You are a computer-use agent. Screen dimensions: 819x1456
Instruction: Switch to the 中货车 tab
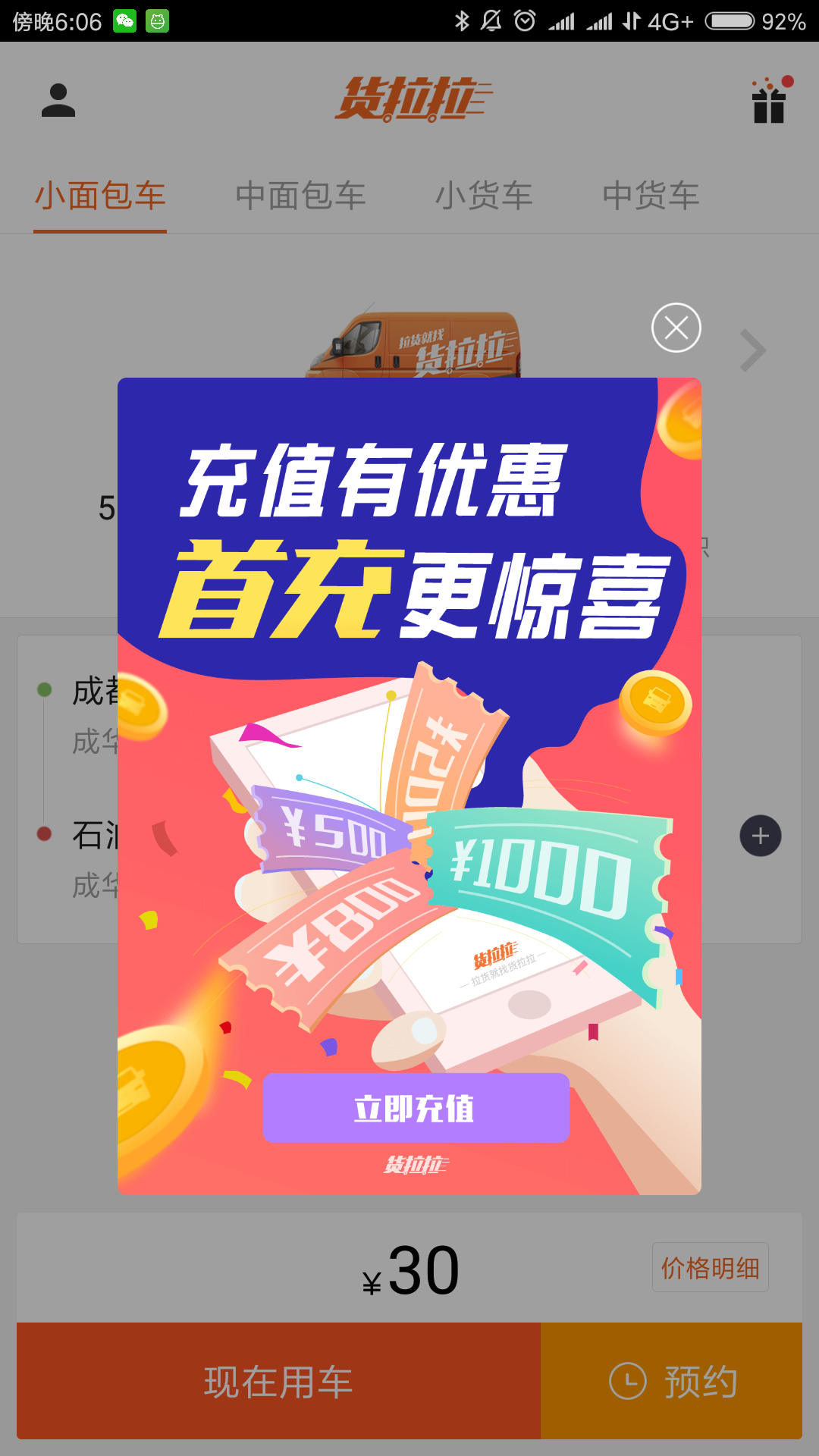651,196
